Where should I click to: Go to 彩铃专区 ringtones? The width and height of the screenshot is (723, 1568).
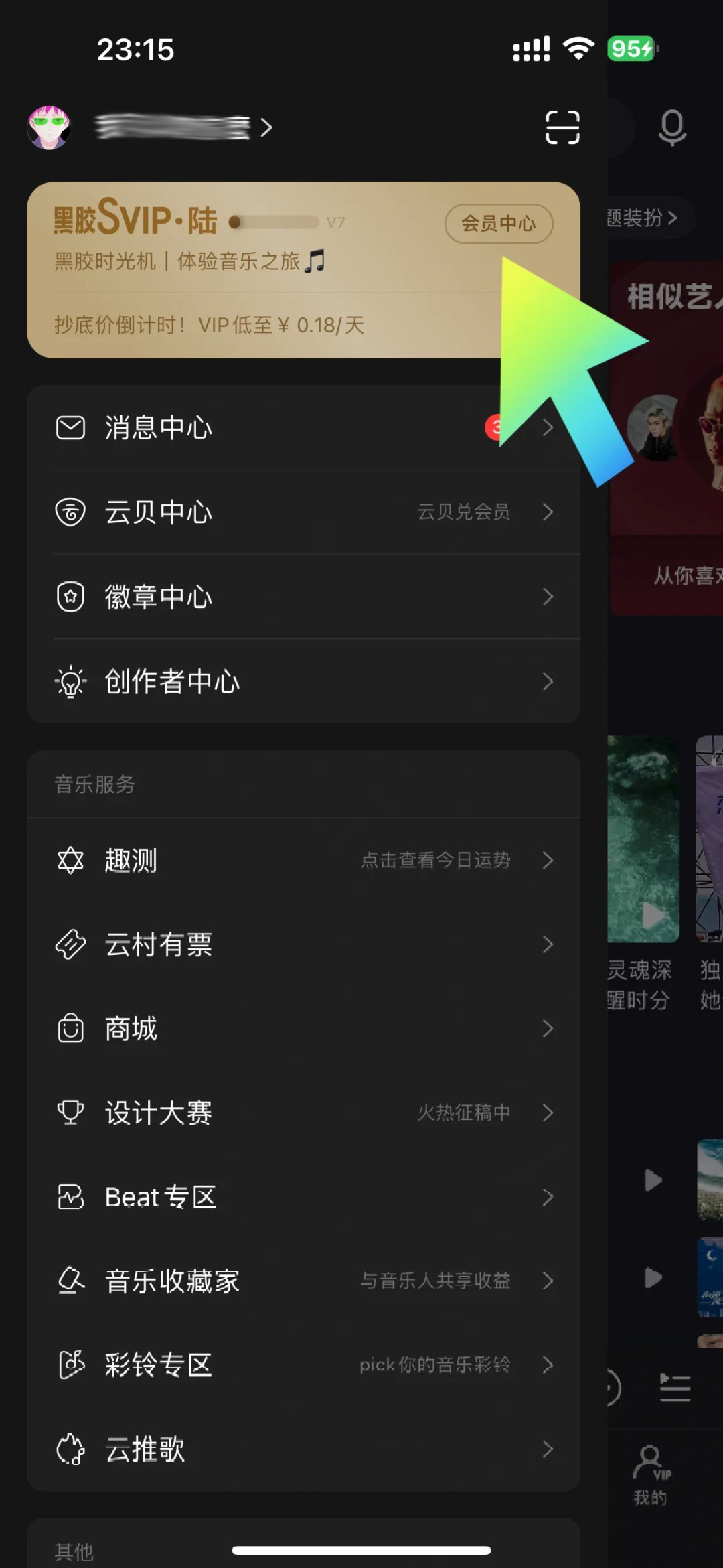coord(303,1365)
